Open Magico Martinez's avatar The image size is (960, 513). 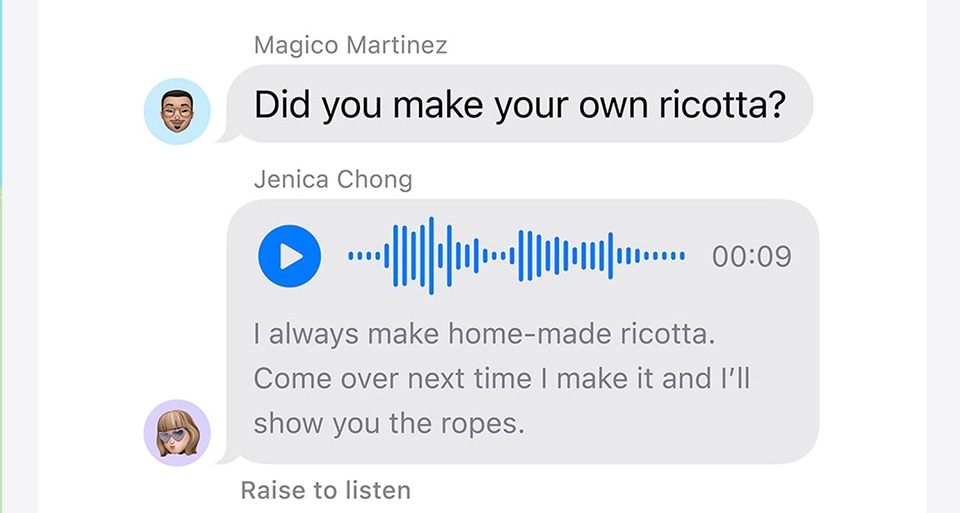point(177,112)
